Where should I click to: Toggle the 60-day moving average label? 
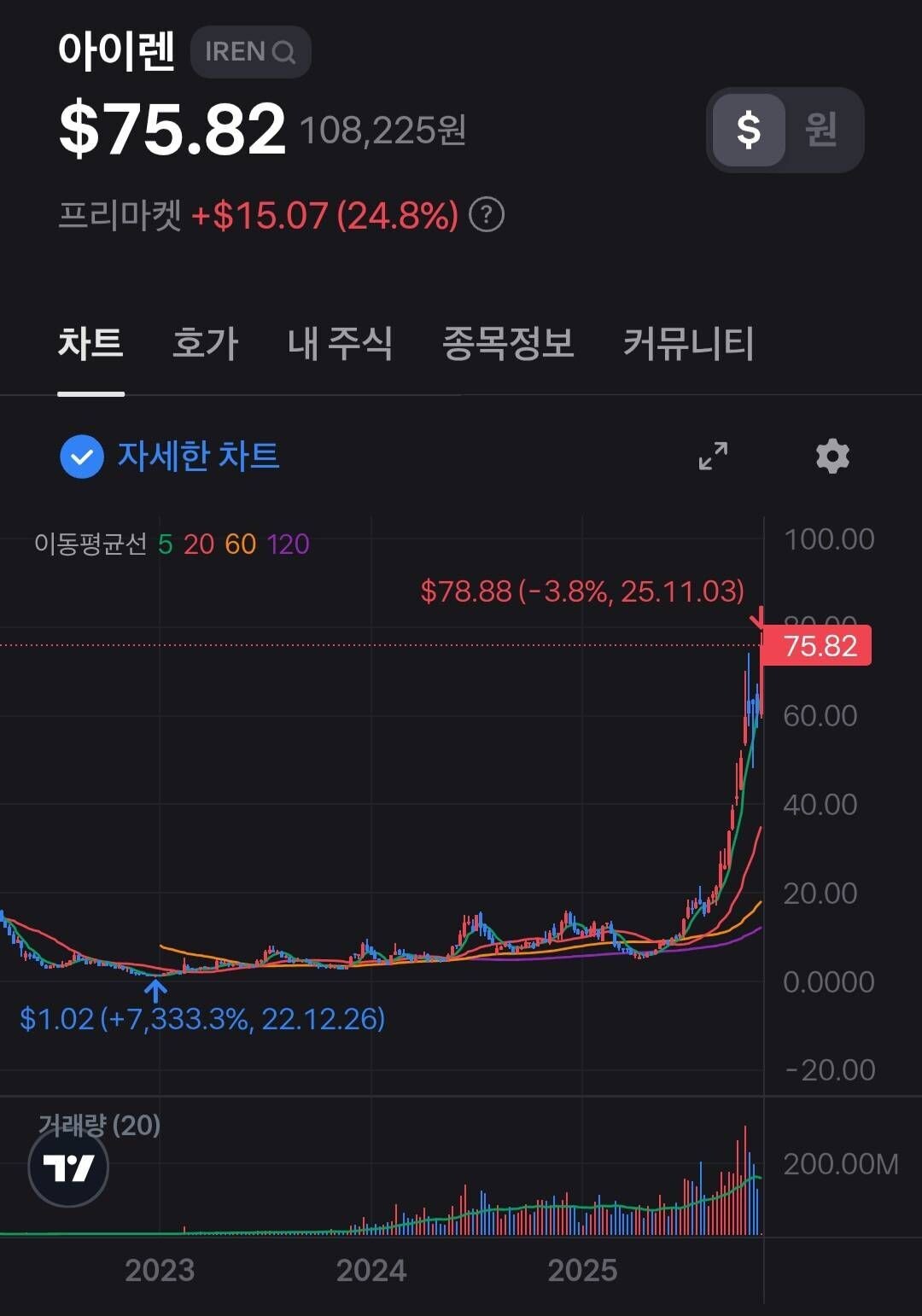click(241, 542)
